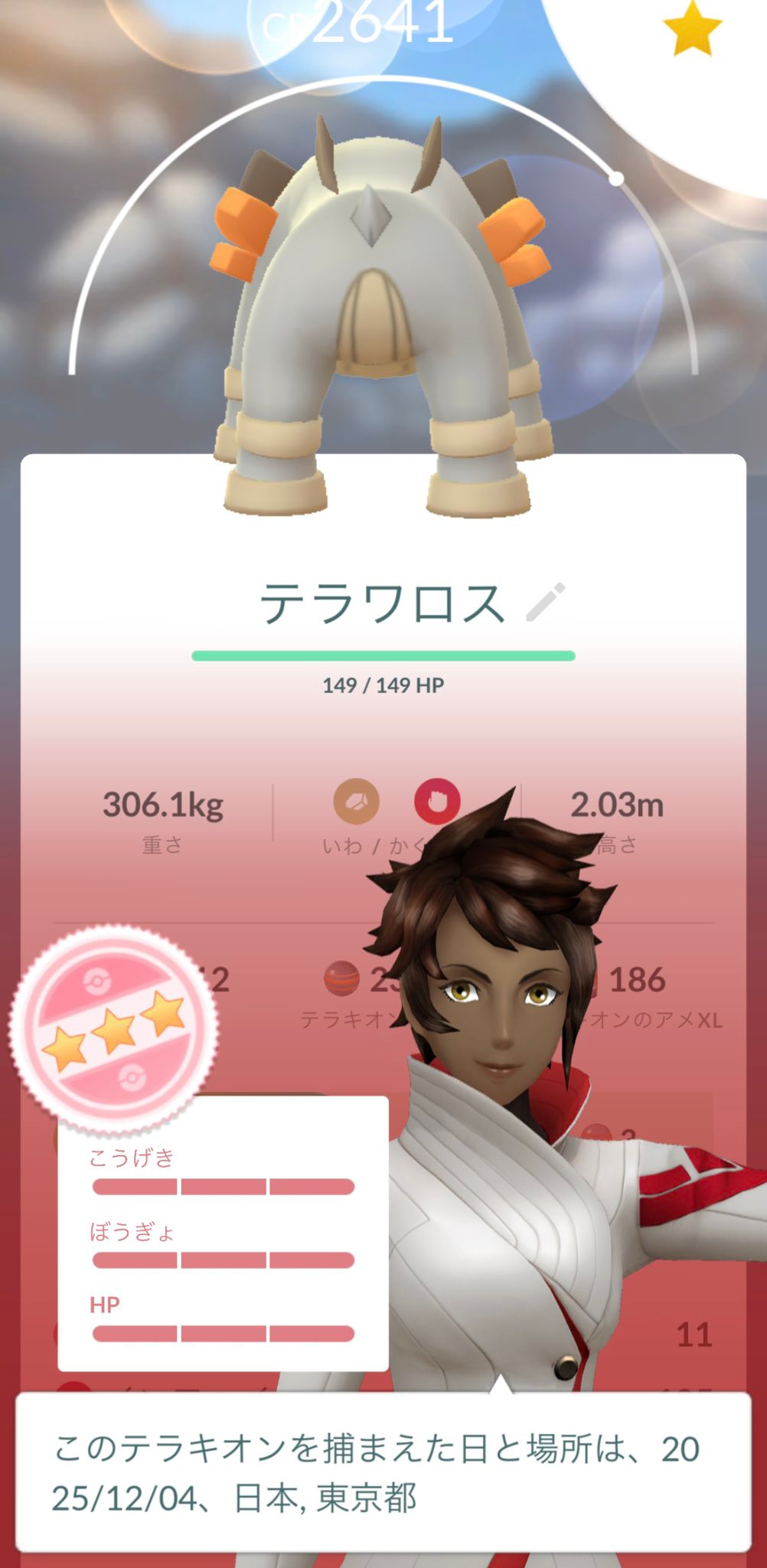Dismiss the appraisal speech bubble about テラキオン
This screenshot has height=1568, width=767.
click(x=383, y=1472)
